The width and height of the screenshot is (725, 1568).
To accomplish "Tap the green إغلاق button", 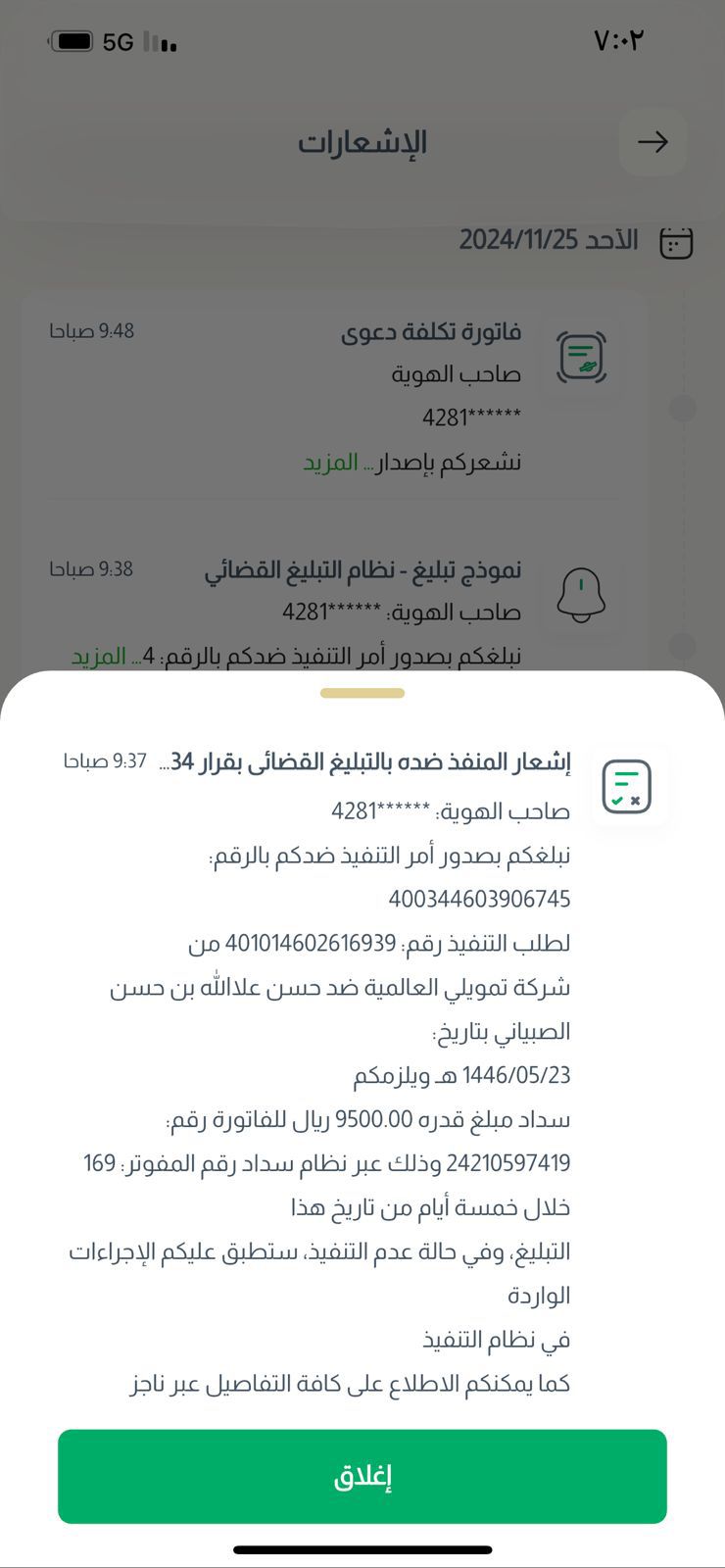I will pyautogui.click(x=362, y=1476).
